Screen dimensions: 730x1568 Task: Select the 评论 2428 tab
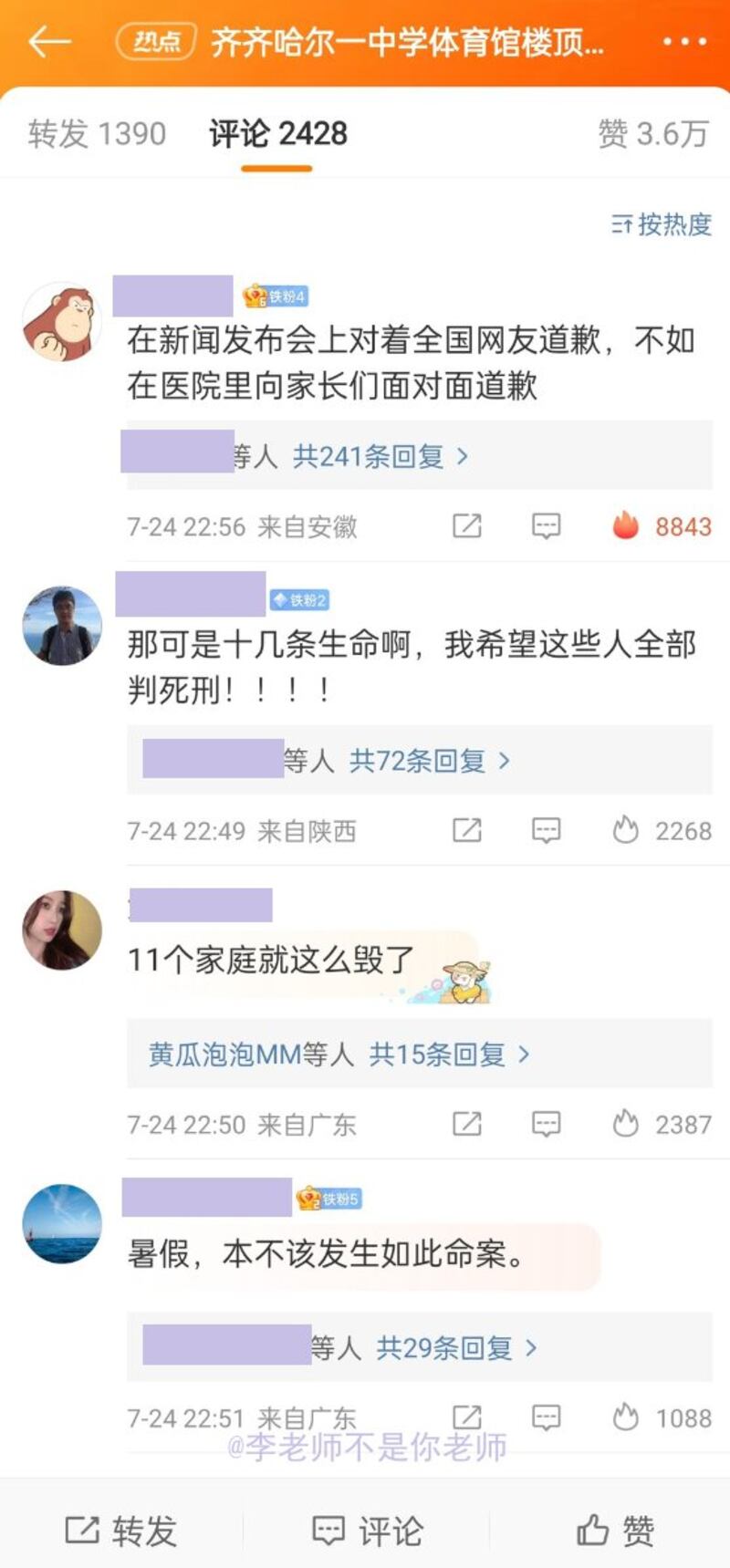278,134
